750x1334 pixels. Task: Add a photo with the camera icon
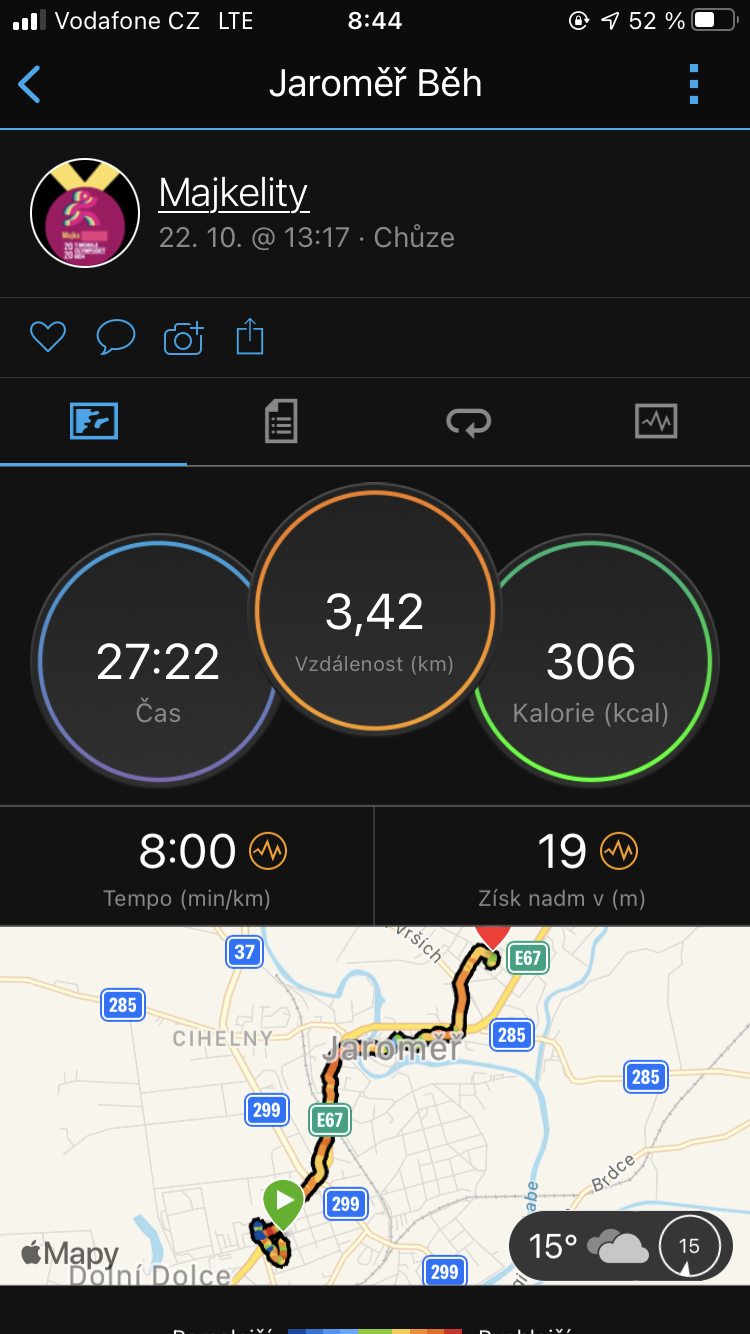(184, 338)
